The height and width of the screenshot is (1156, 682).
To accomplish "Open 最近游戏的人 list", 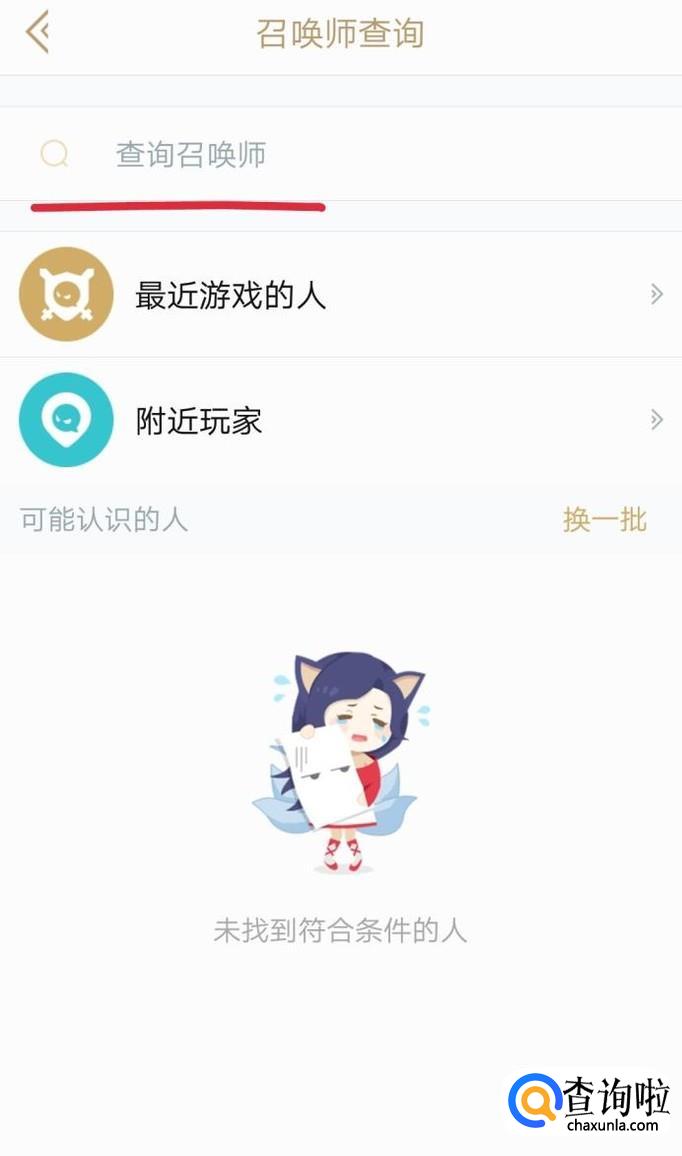I will pos(340,295).
